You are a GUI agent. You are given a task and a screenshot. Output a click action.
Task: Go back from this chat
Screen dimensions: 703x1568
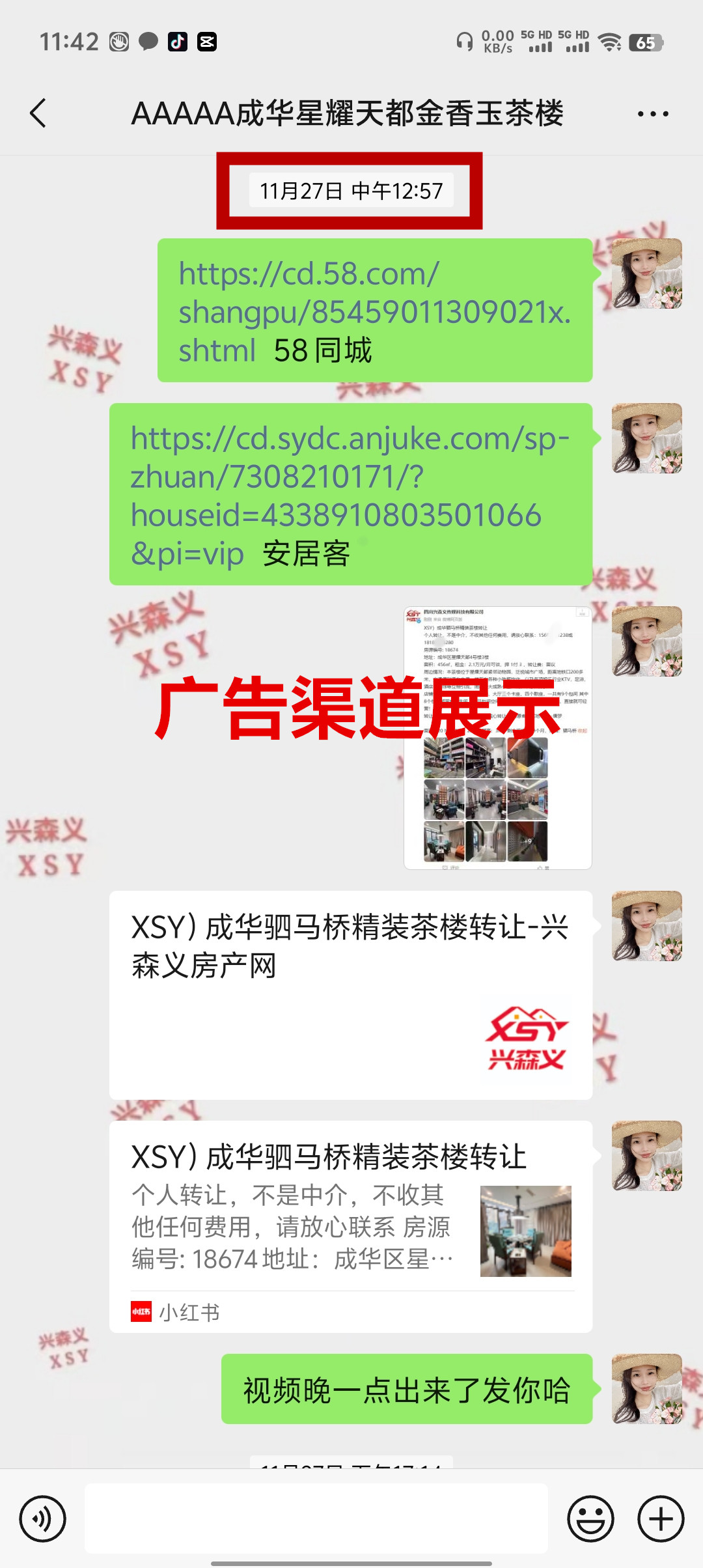click(39, 113)
